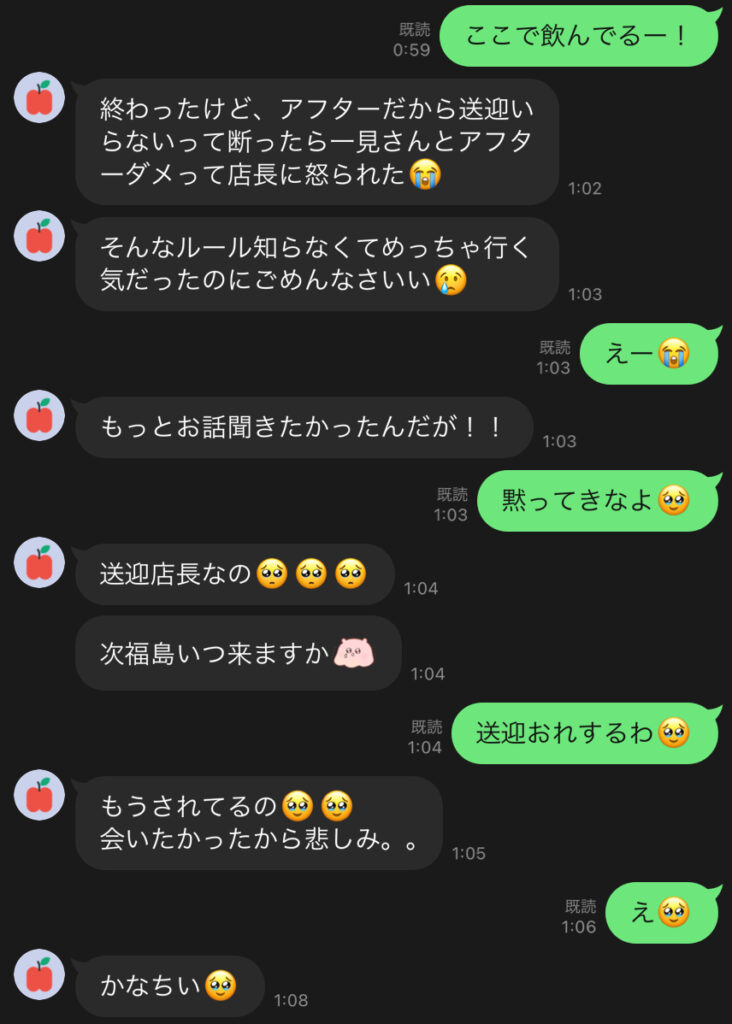
Task: Open the avatar beside the かなちい message
Action: click(x=39, y=974)
